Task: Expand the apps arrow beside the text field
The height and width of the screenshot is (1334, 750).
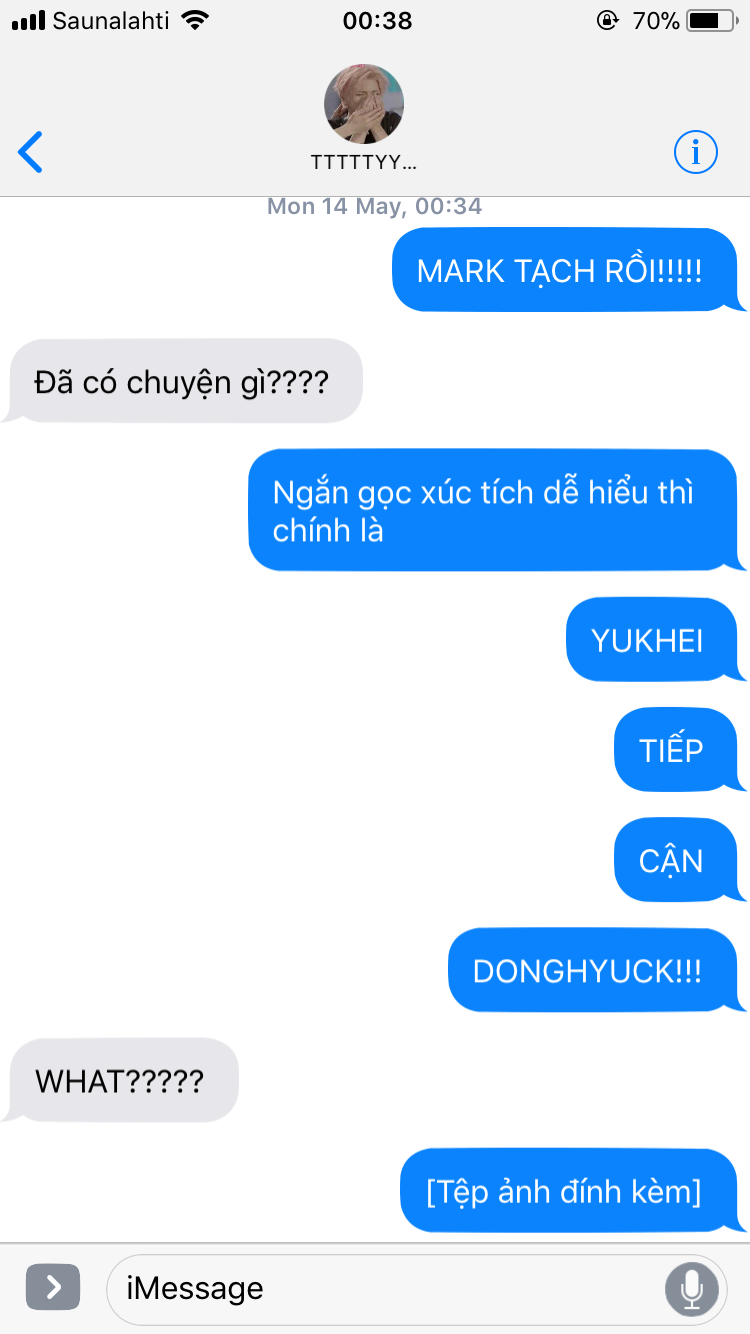Action: (52, 1287)
